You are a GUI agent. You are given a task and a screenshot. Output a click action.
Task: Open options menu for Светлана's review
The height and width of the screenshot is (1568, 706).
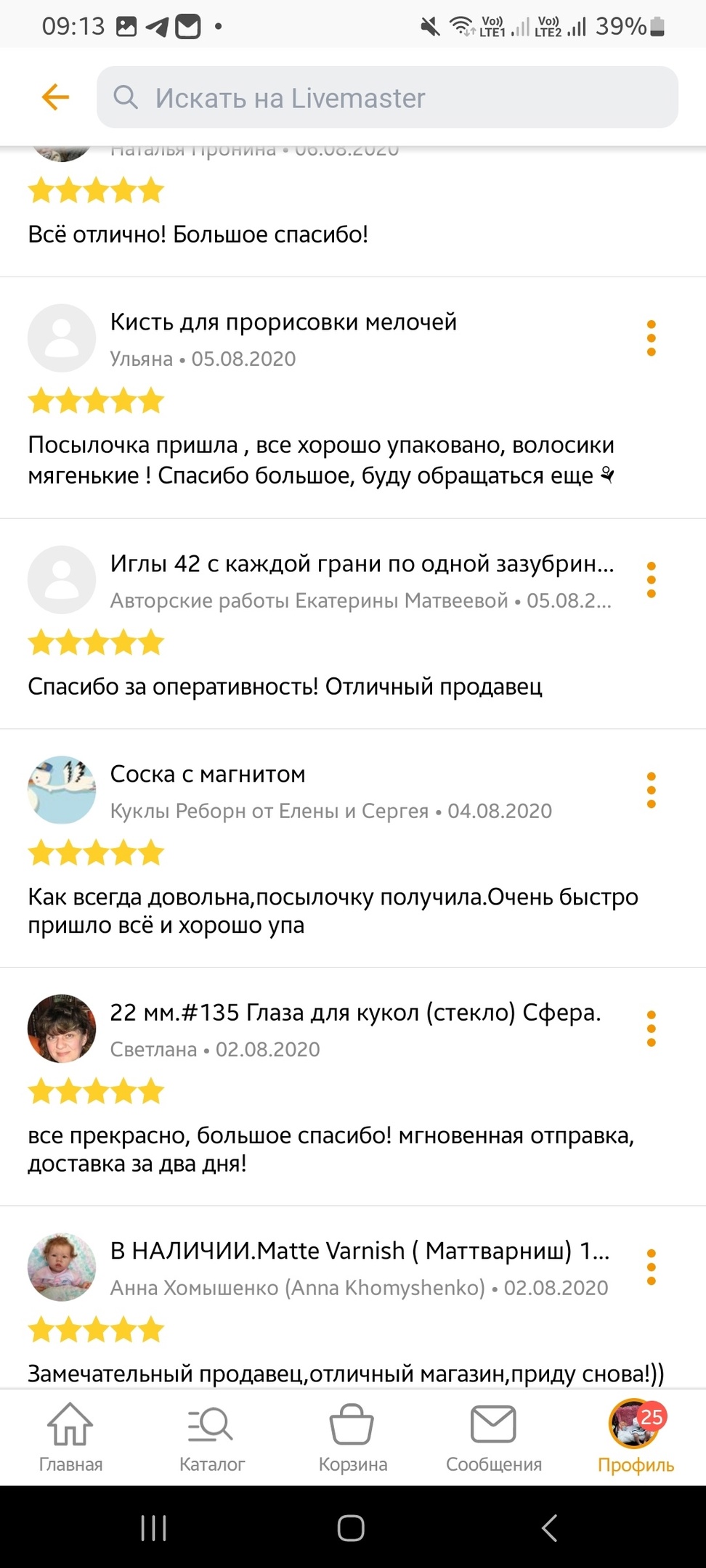[651, 1028]
